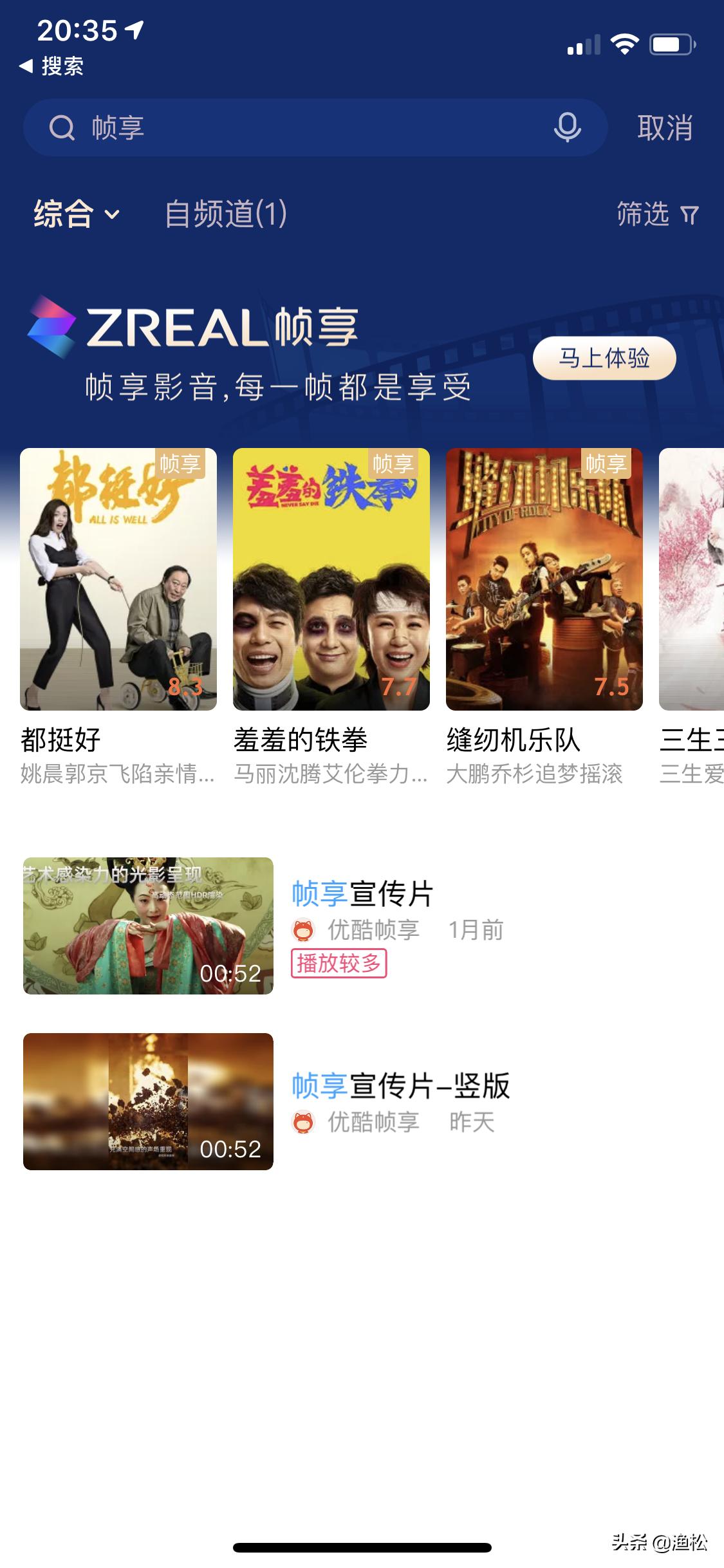Tap the back arrow next to 搜索
The width and height of the screenshot is (724, 1568).
click(x=27, y=66)
